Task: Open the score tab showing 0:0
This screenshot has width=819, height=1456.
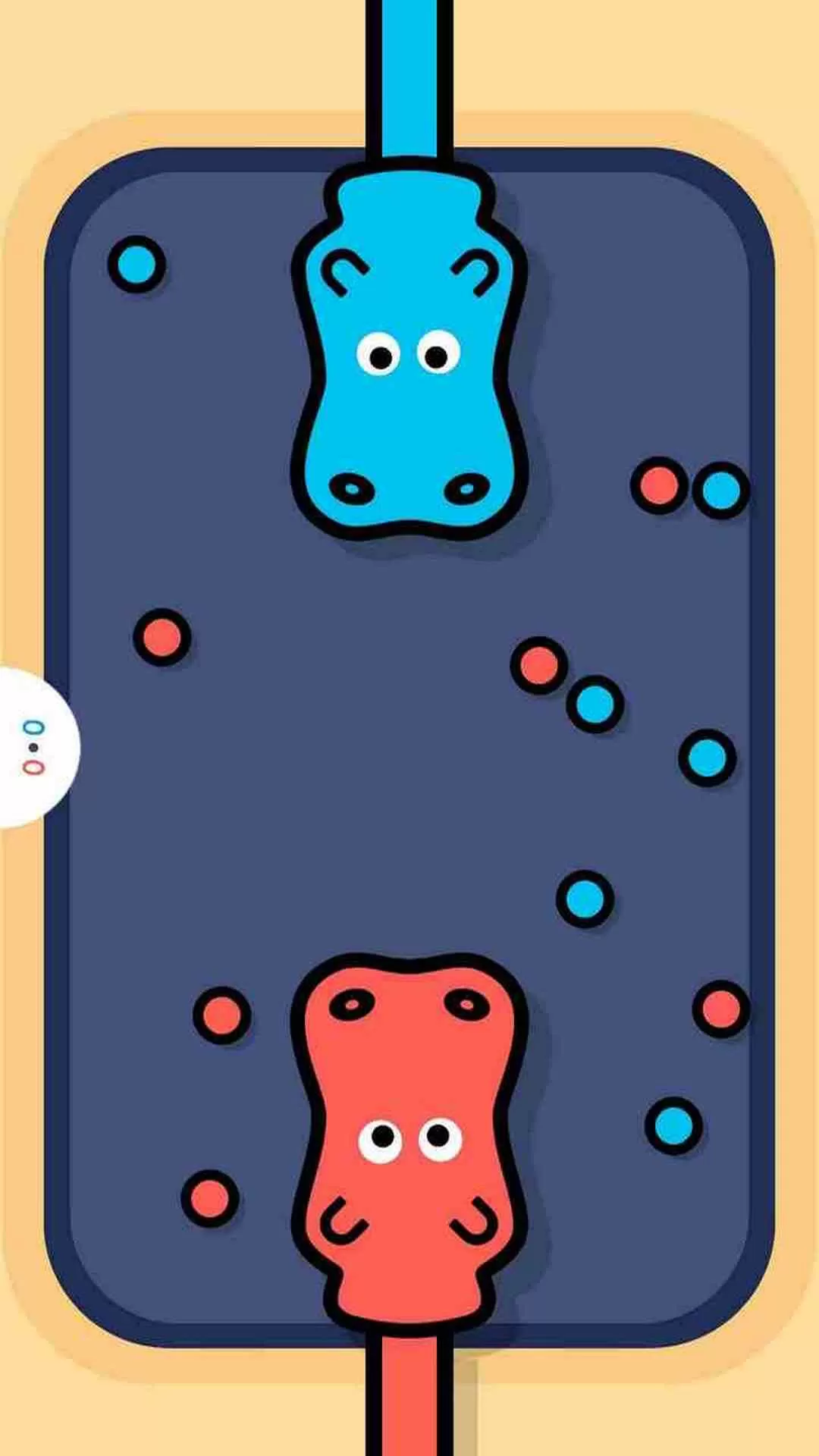Action: pos(34,748)
